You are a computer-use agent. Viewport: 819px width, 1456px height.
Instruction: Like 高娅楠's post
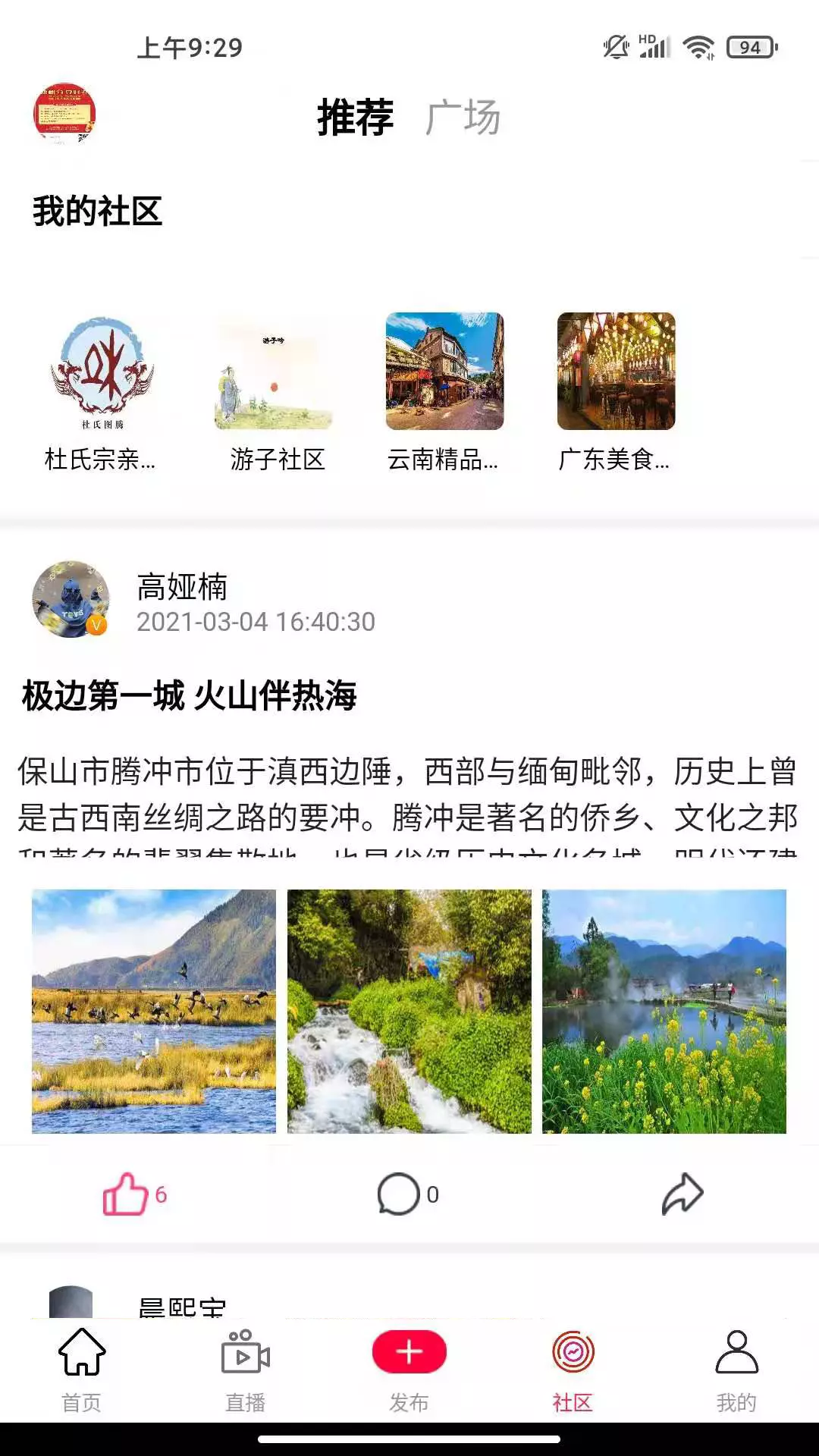click(134, 1194)
